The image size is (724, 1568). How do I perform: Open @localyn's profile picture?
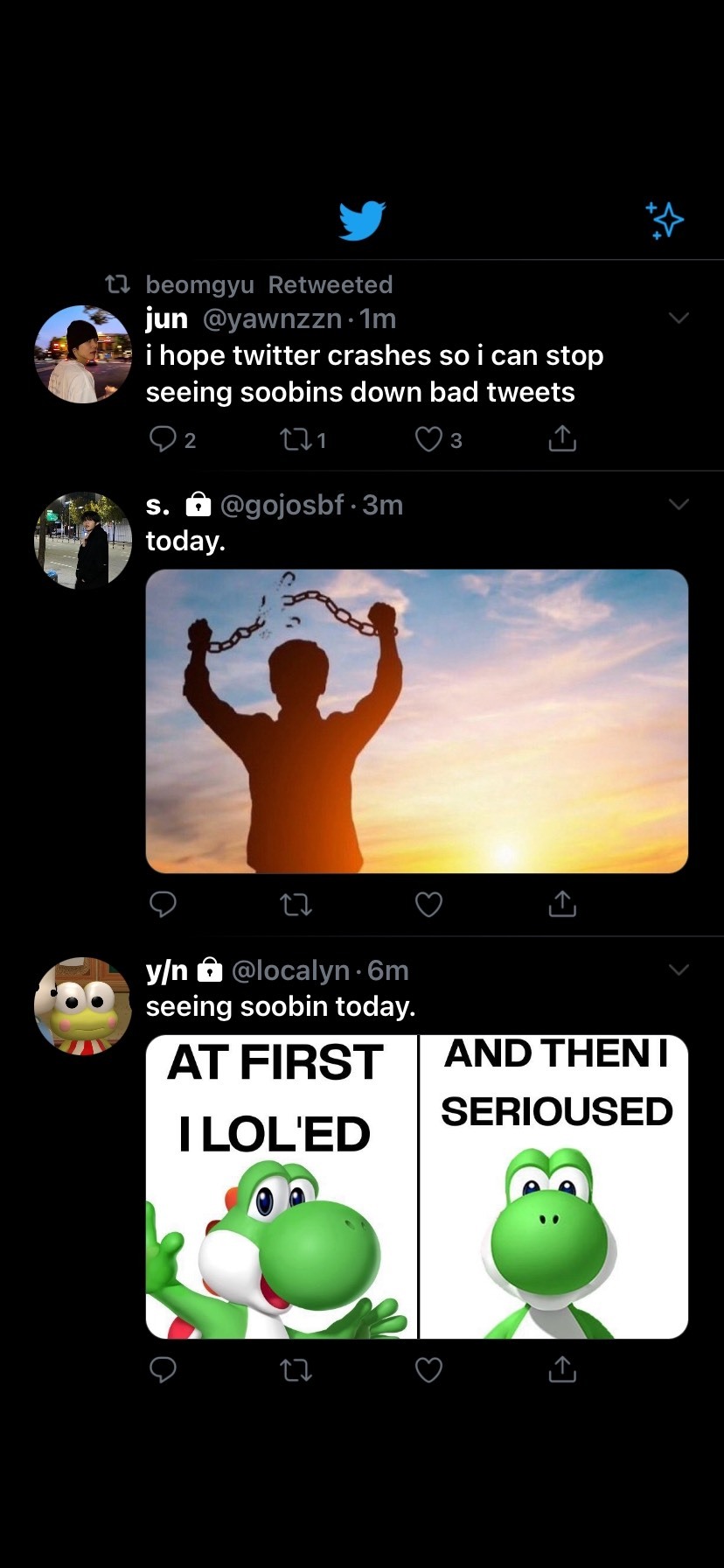tap(82, 1006)
